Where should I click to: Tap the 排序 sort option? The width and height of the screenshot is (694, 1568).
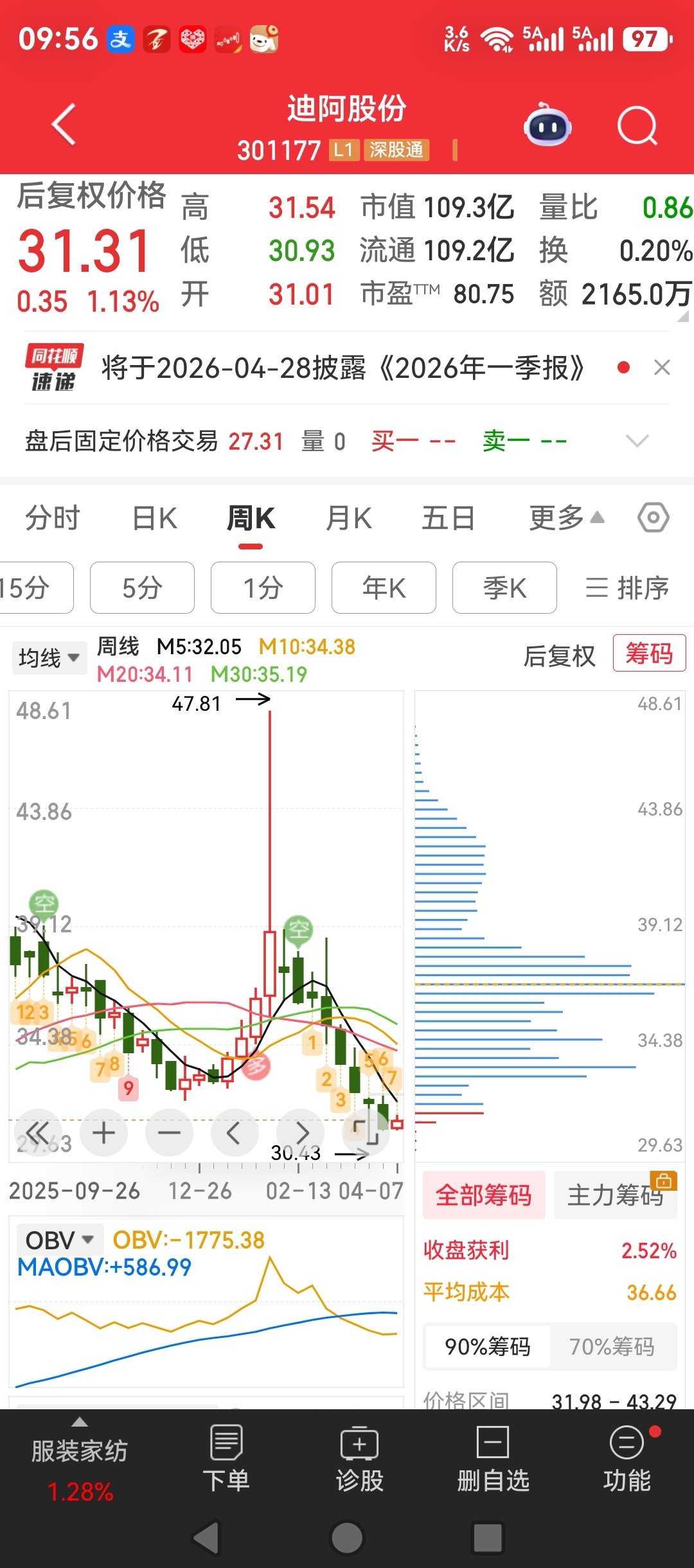[627, 587]
